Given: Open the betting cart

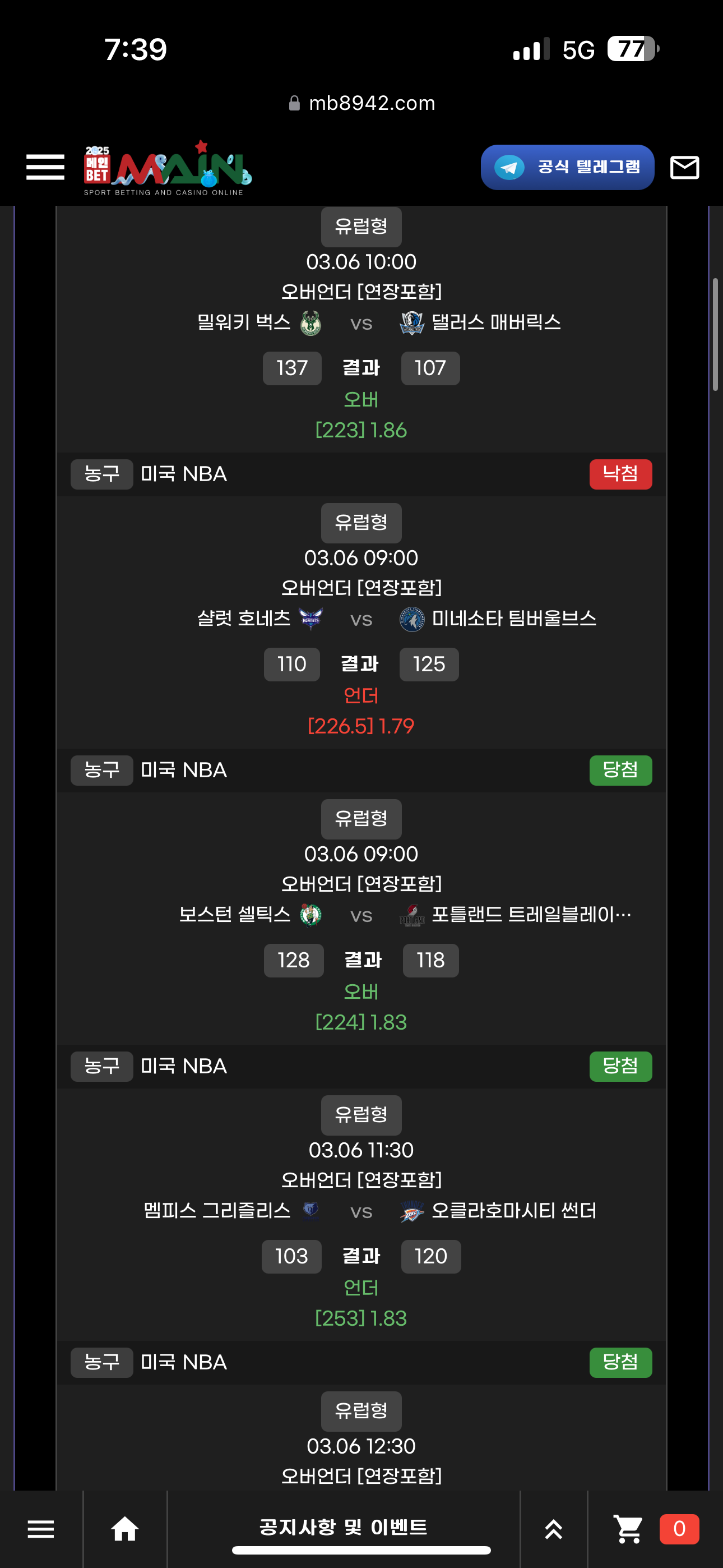Looking at the screenshot, I should click(x=629, y=1528).
